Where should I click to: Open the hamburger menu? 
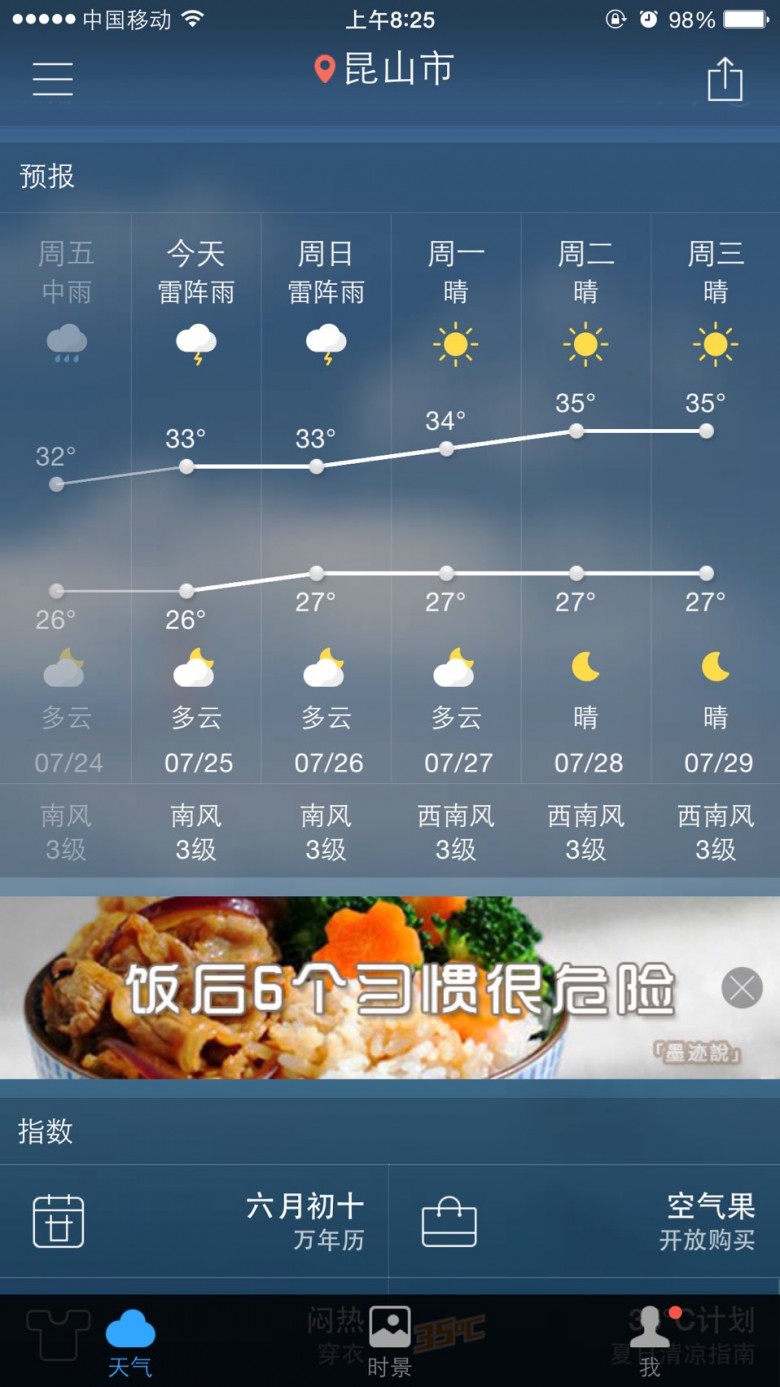pos(52,78)
